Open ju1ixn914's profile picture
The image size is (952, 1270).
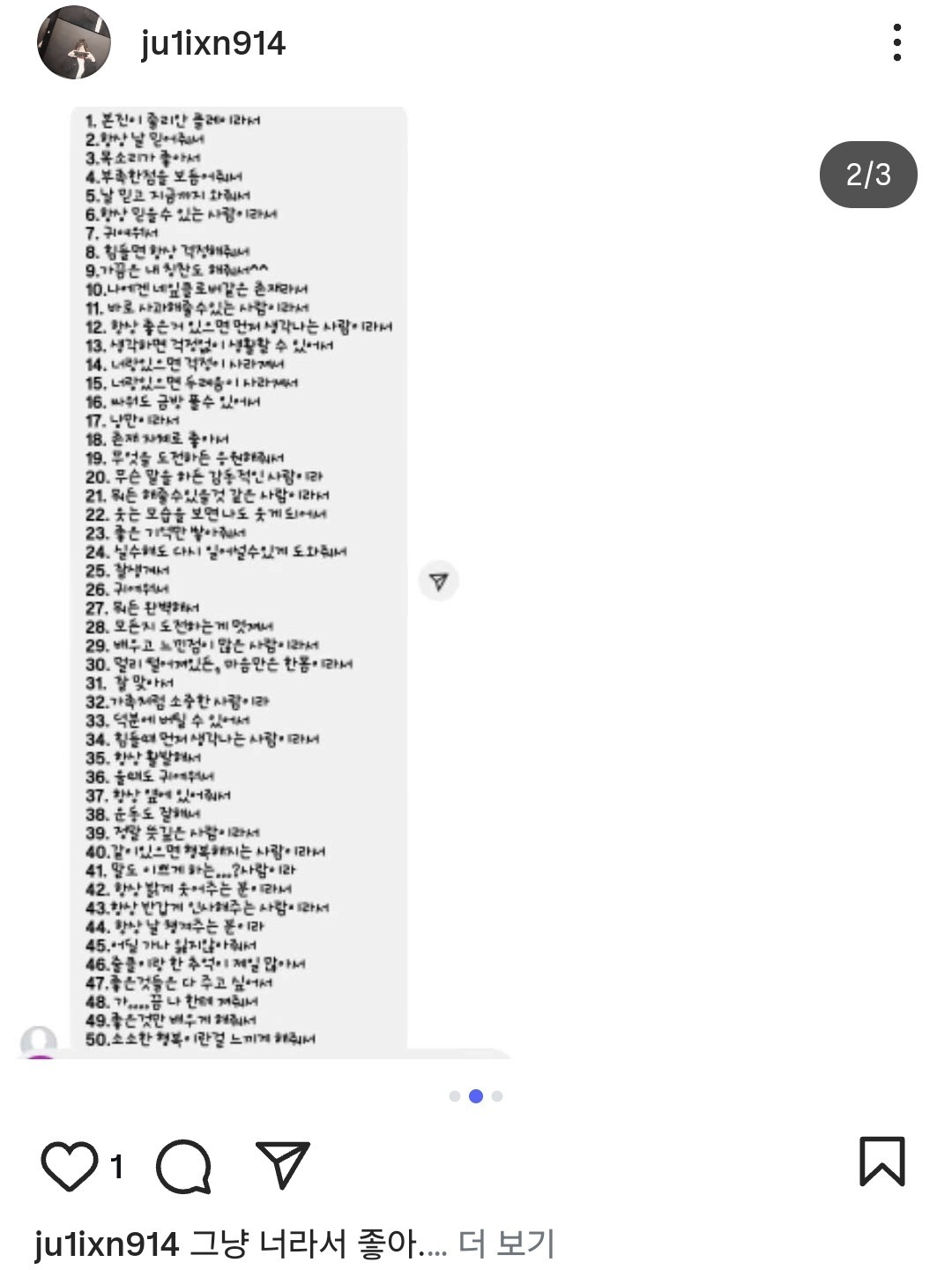point(74,42)
